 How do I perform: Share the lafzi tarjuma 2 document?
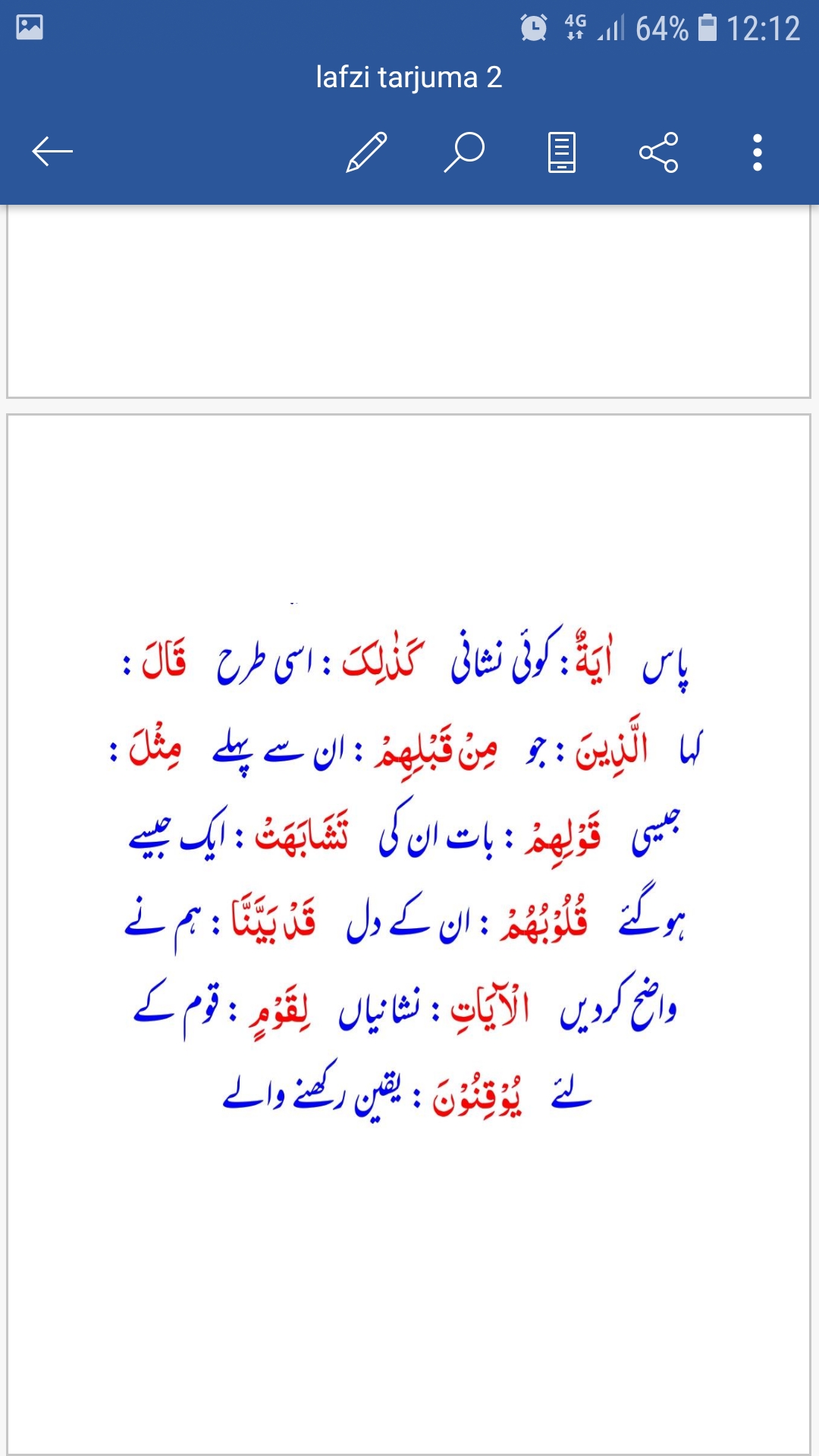(659, 152)
